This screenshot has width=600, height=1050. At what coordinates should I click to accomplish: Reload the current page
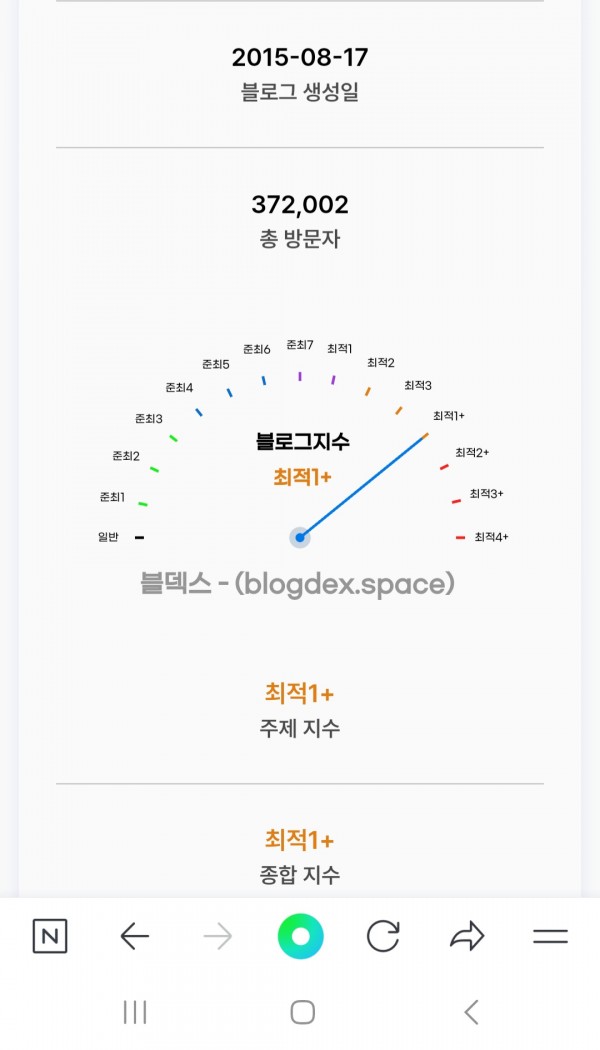[383, 936]
